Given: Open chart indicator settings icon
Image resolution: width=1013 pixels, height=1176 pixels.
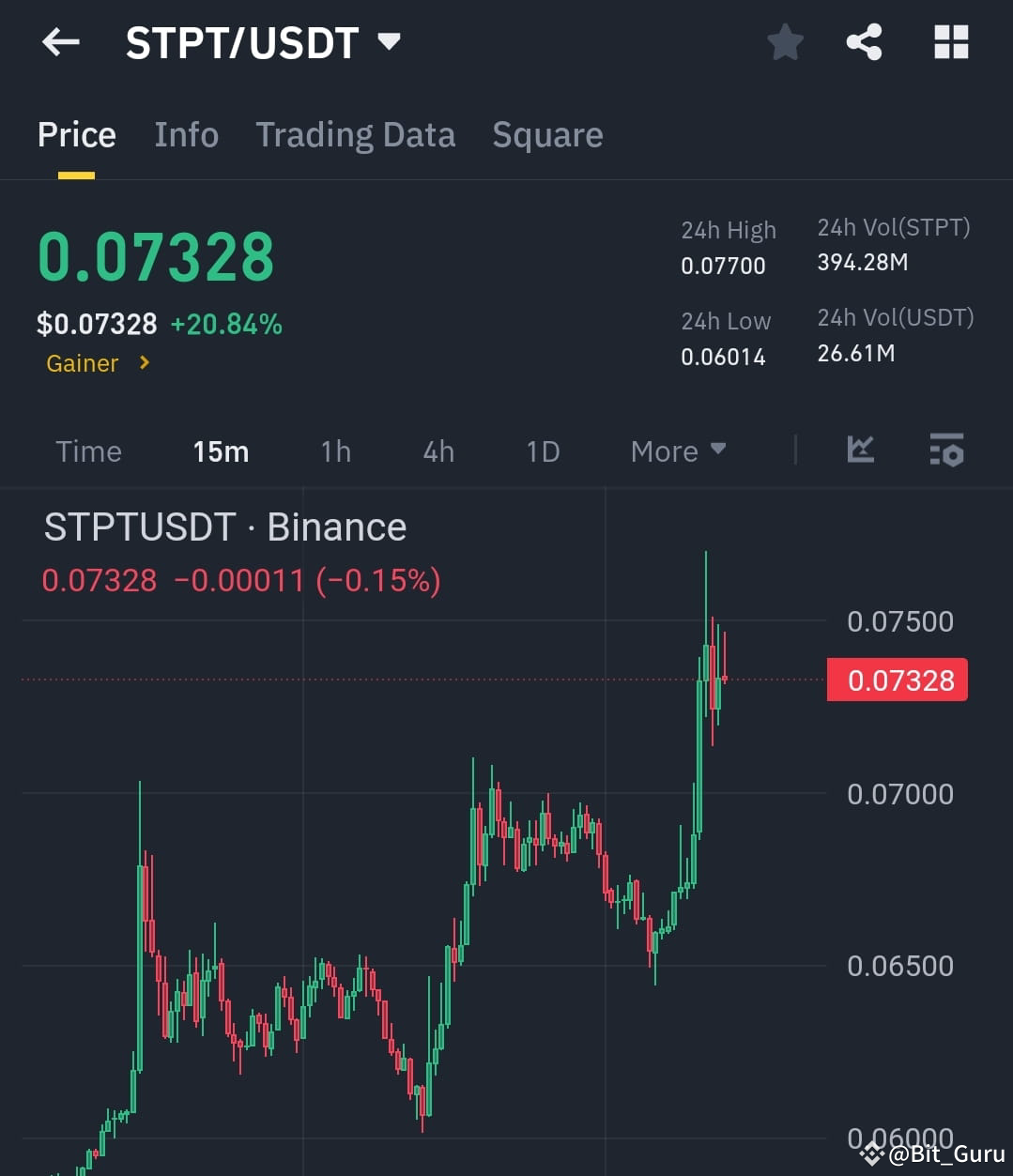Looking at the screenshot, I should point(946,451).
